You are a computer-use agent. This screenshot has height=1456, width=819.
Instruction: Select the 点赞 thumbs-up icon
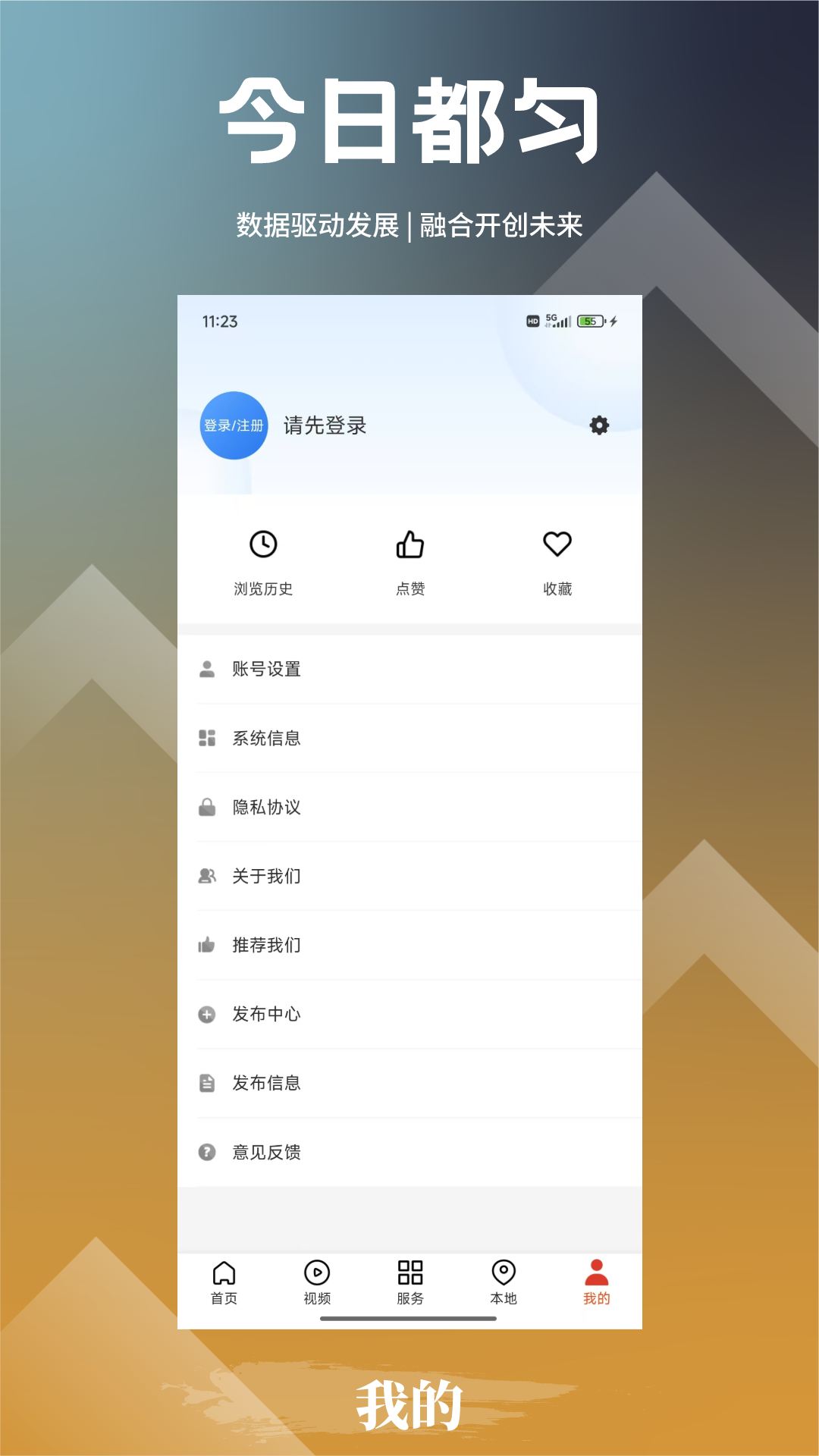409,544
